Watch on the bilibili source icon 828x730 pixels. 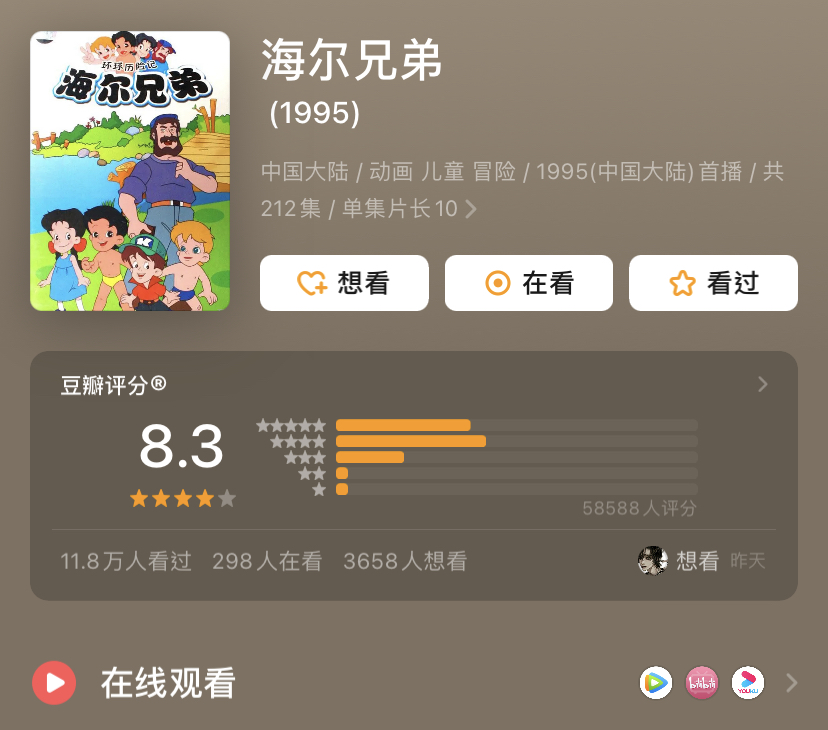point(702,683)
